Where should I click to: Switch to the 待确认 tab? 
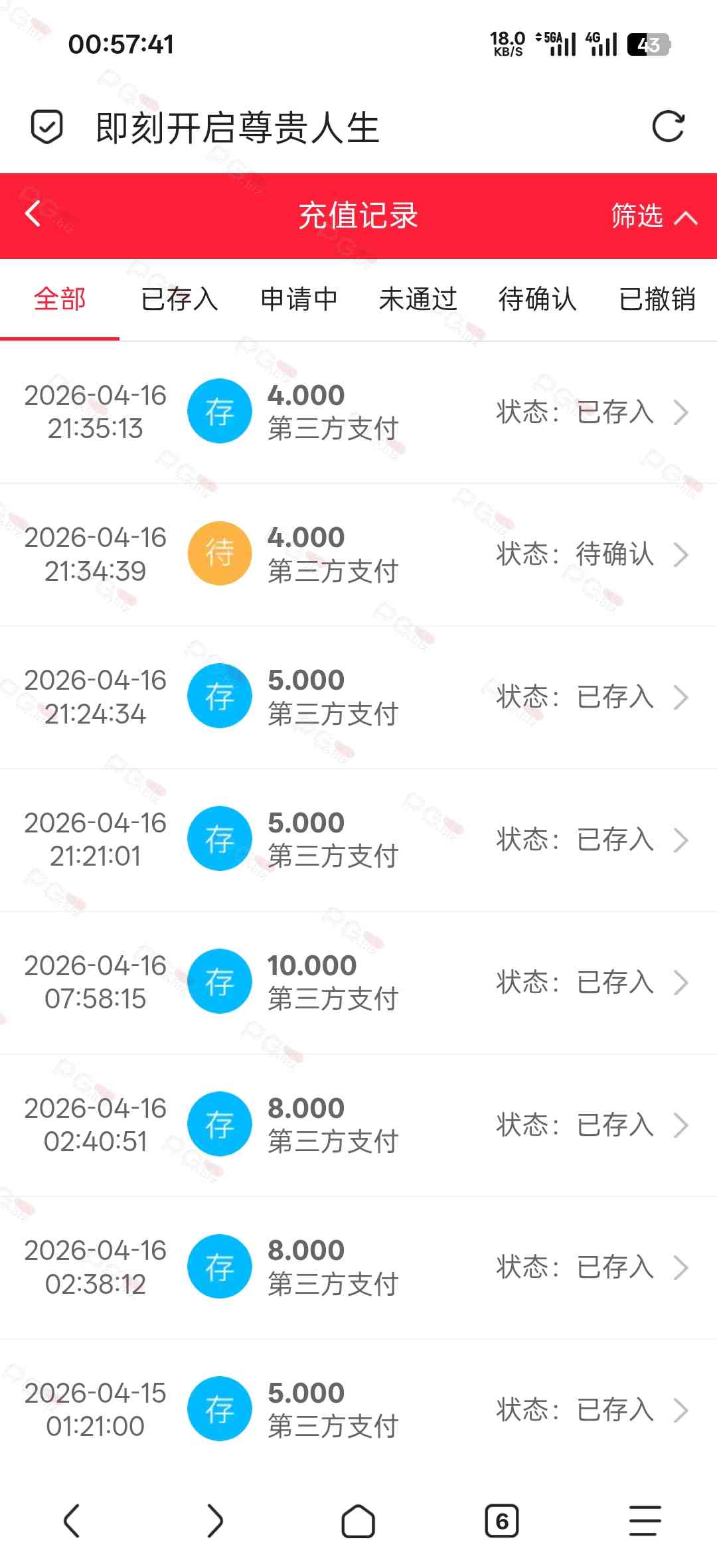[x=537, y=299]
